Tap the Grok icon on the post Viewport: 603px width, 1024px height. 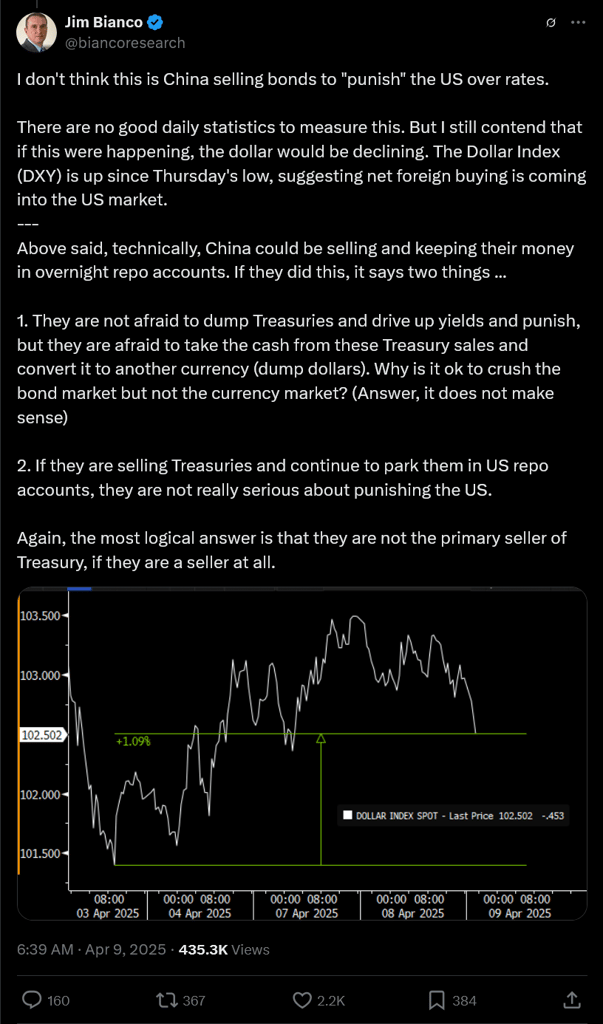coord(550,23)
